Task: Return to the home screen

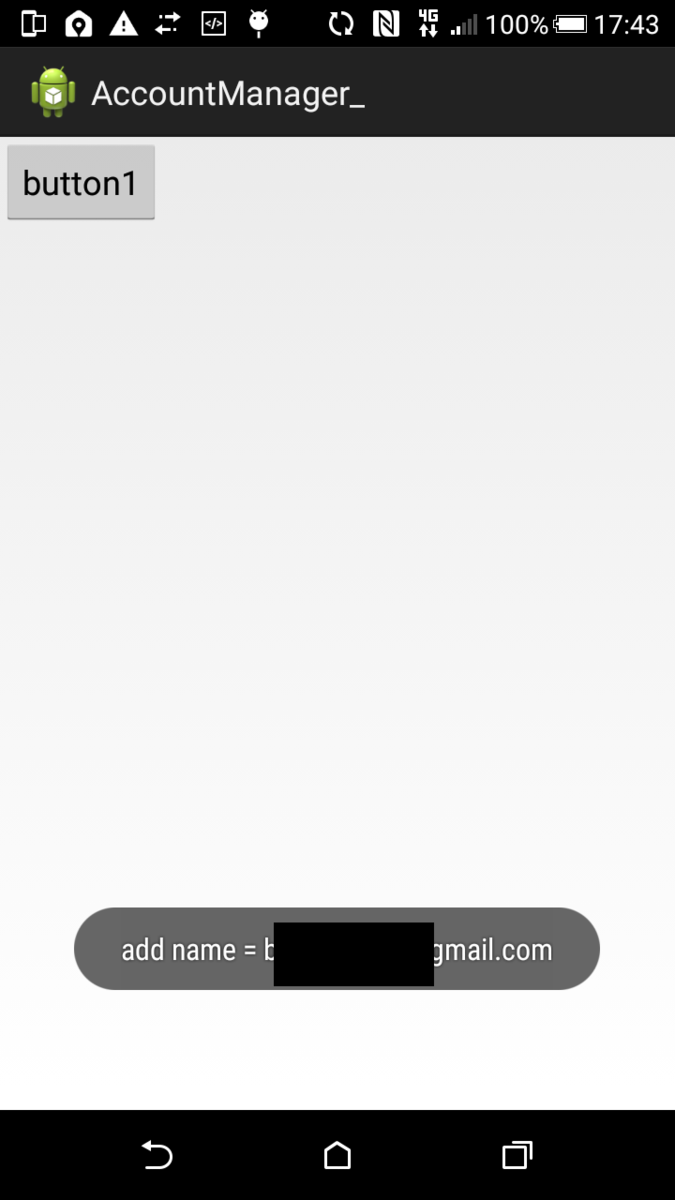Action: click(338, 1155)
